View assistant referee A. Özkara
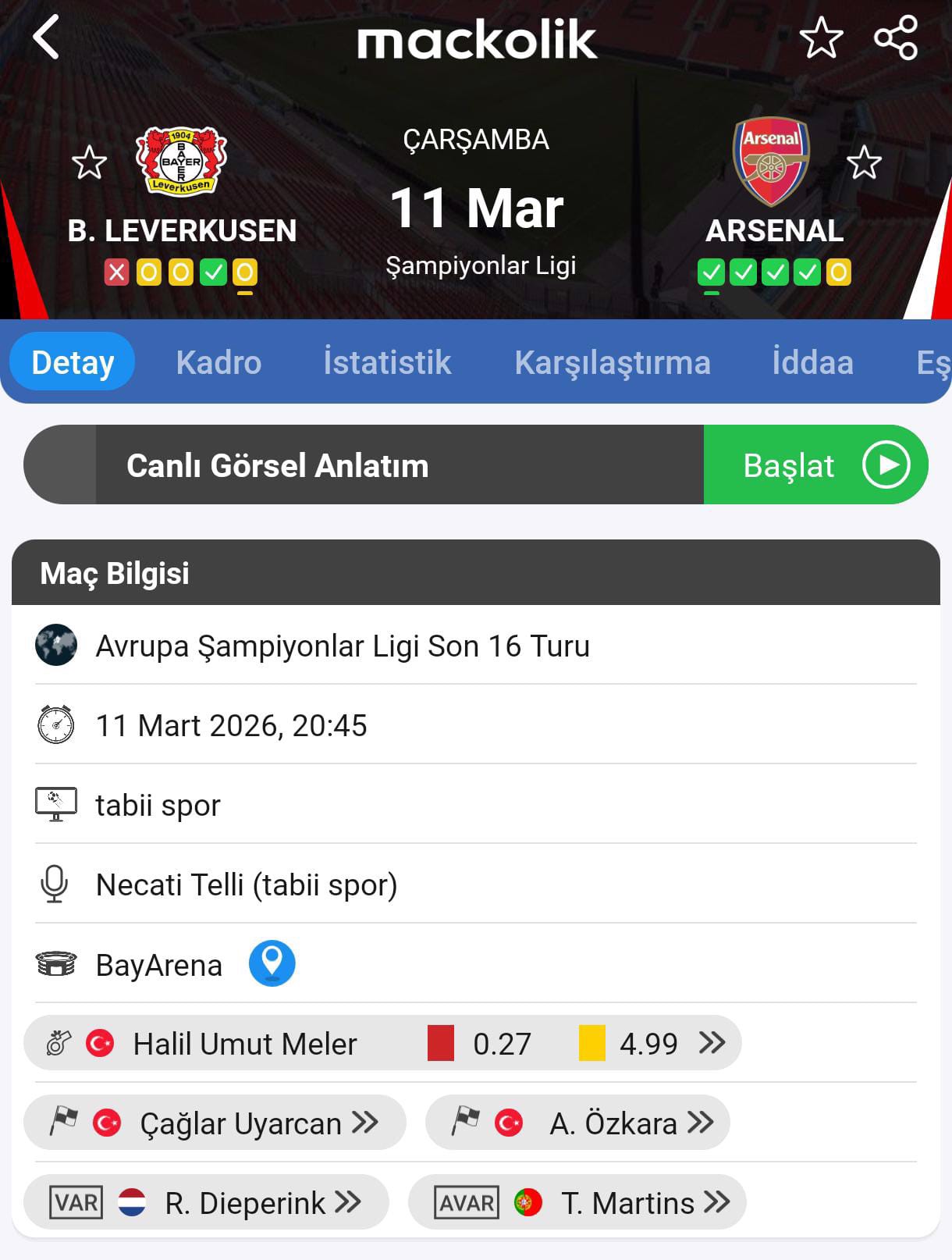This screenshot has width=952, height=1260. pos(577,1123)
